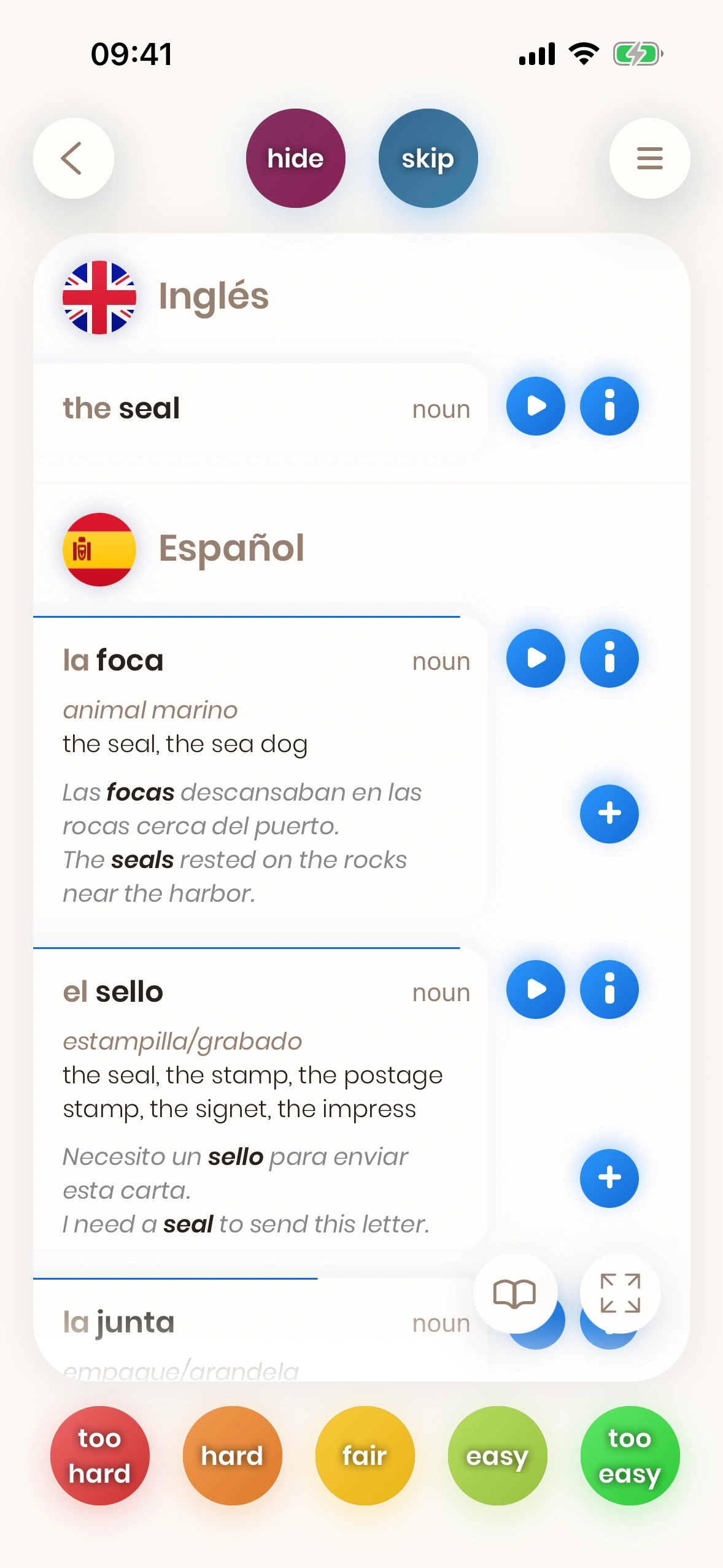Open info for "la foca"
Viewport: 723px width, 1568px height.
point(609,658)
